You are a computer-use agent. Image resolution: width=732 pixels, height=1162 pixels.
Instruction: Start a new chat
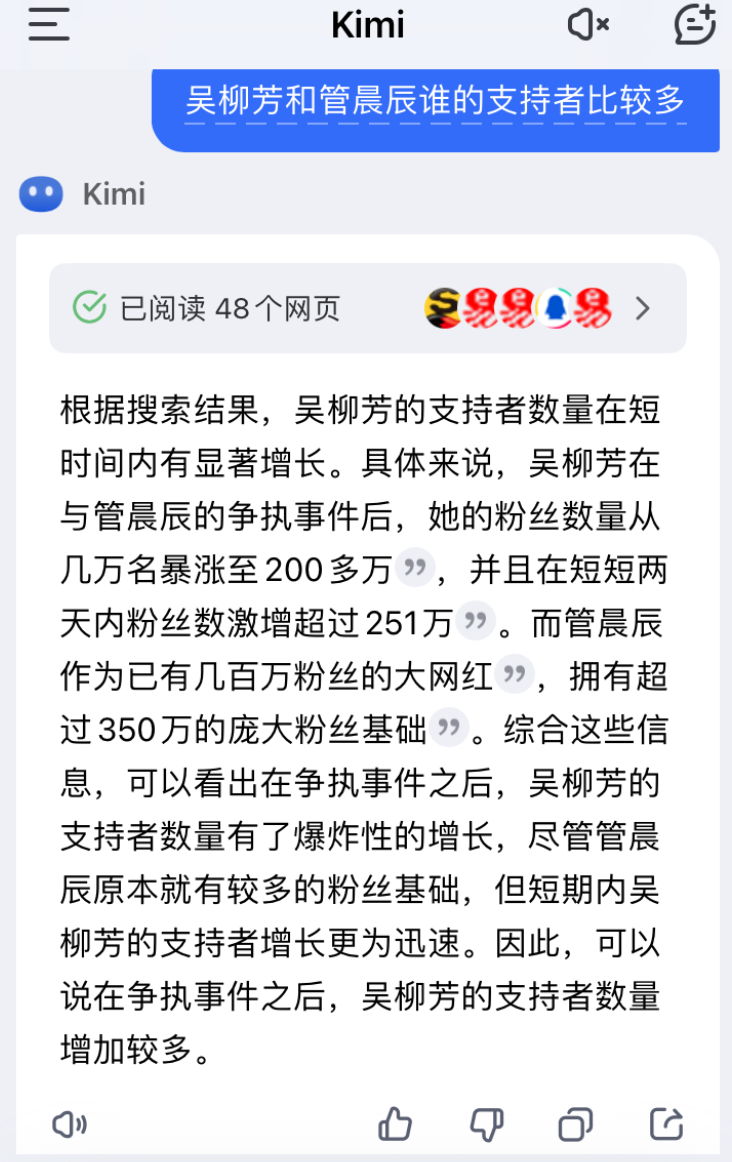(695, 25)
